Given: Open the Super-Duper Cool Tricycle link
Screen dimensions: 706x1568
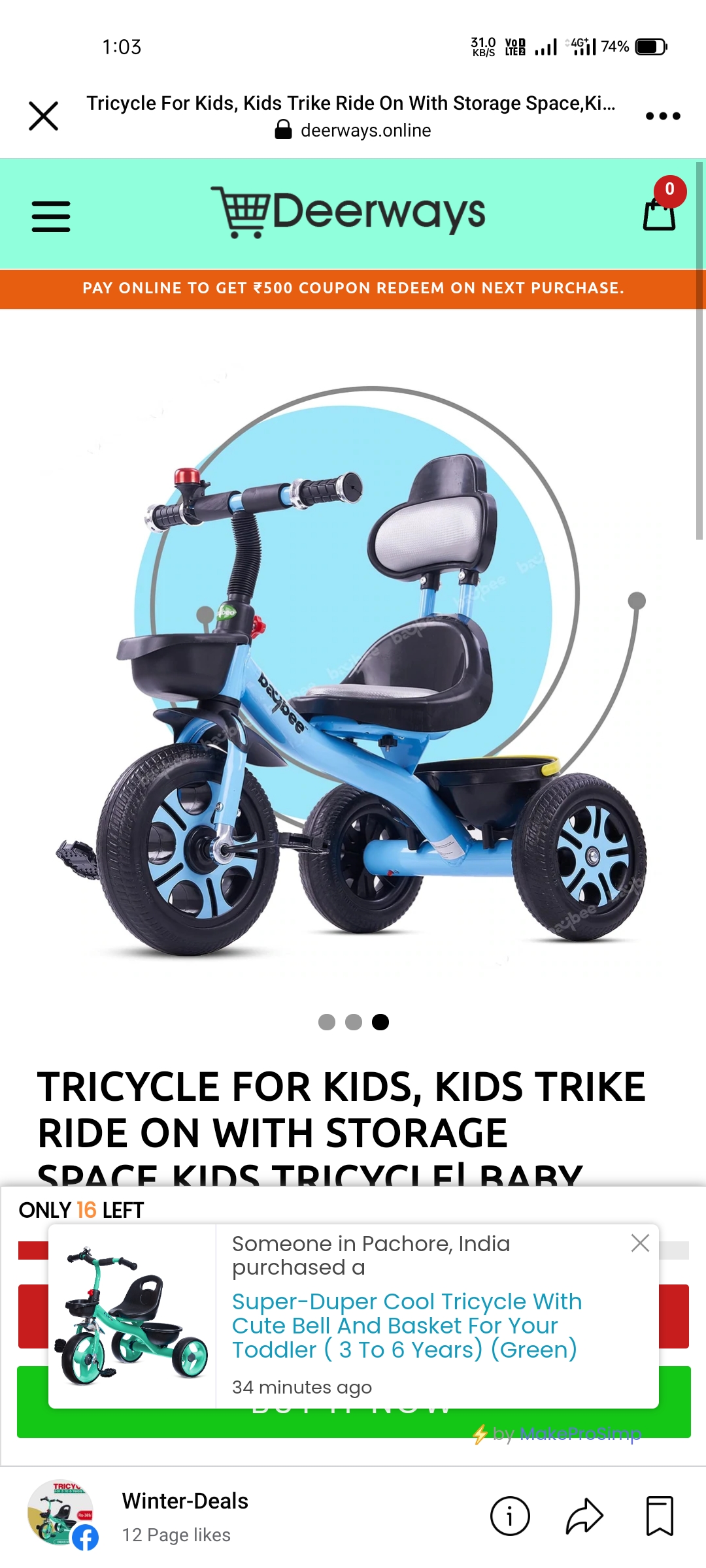Looking at the screenshot, I should point(405,1325).
